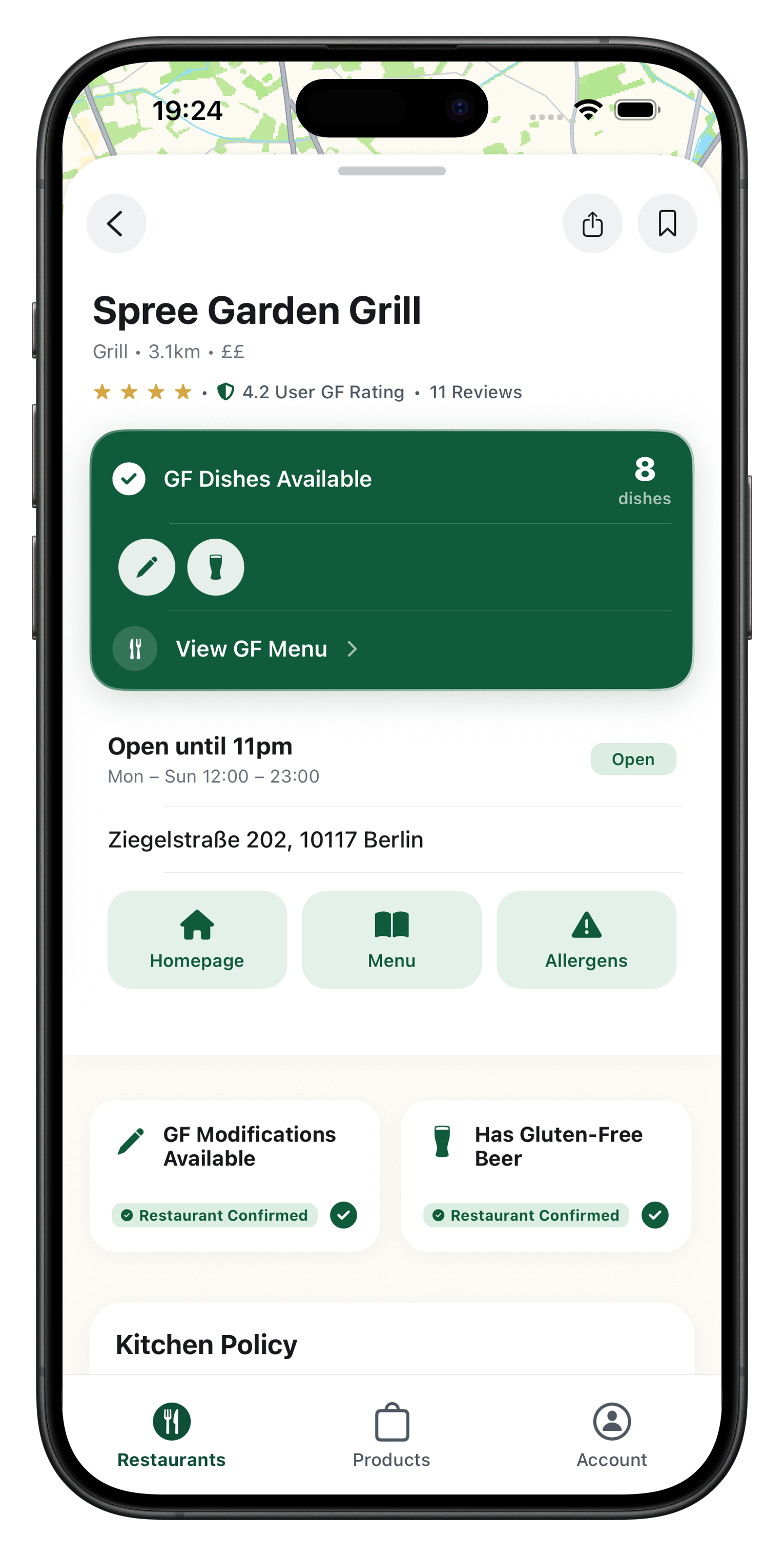Open GF Modifications Available card
Screen dimensions: 784x1556
235,1176
